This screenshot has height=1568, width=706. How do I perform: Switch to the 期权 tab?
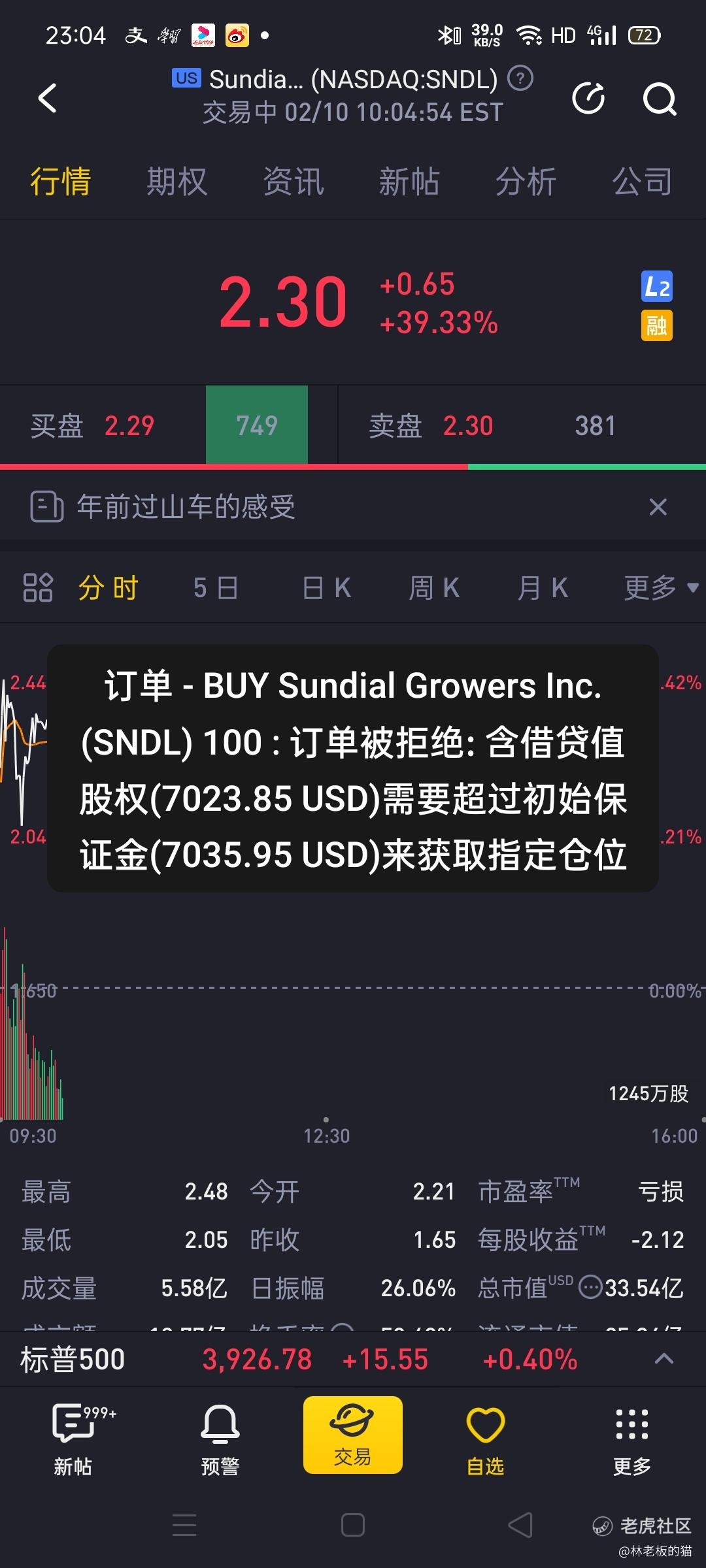[x=176, y=181]
